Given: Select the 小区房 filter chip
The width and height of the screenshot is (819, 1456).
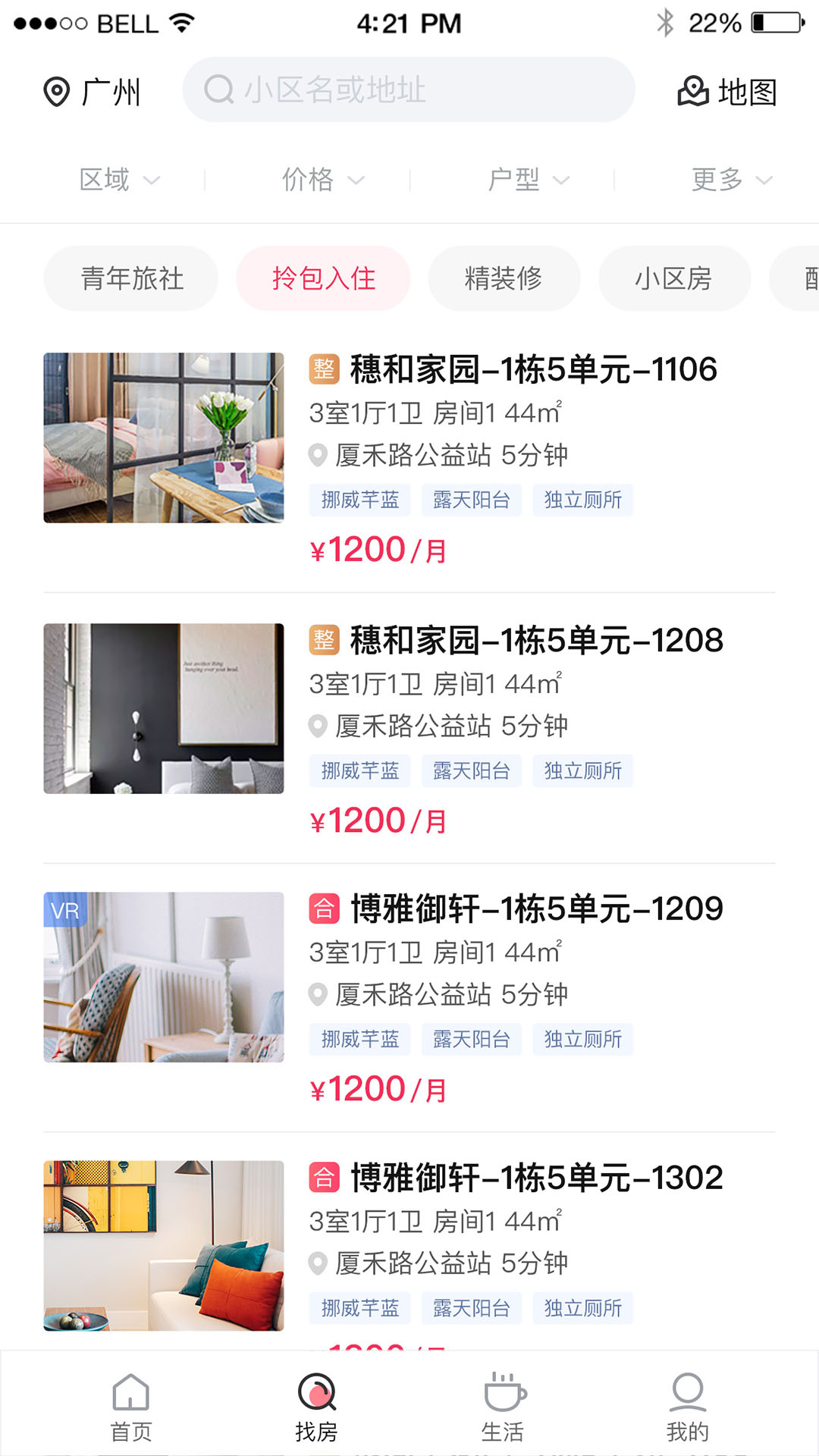Looking at the screenshot, I should pos(673,278).
